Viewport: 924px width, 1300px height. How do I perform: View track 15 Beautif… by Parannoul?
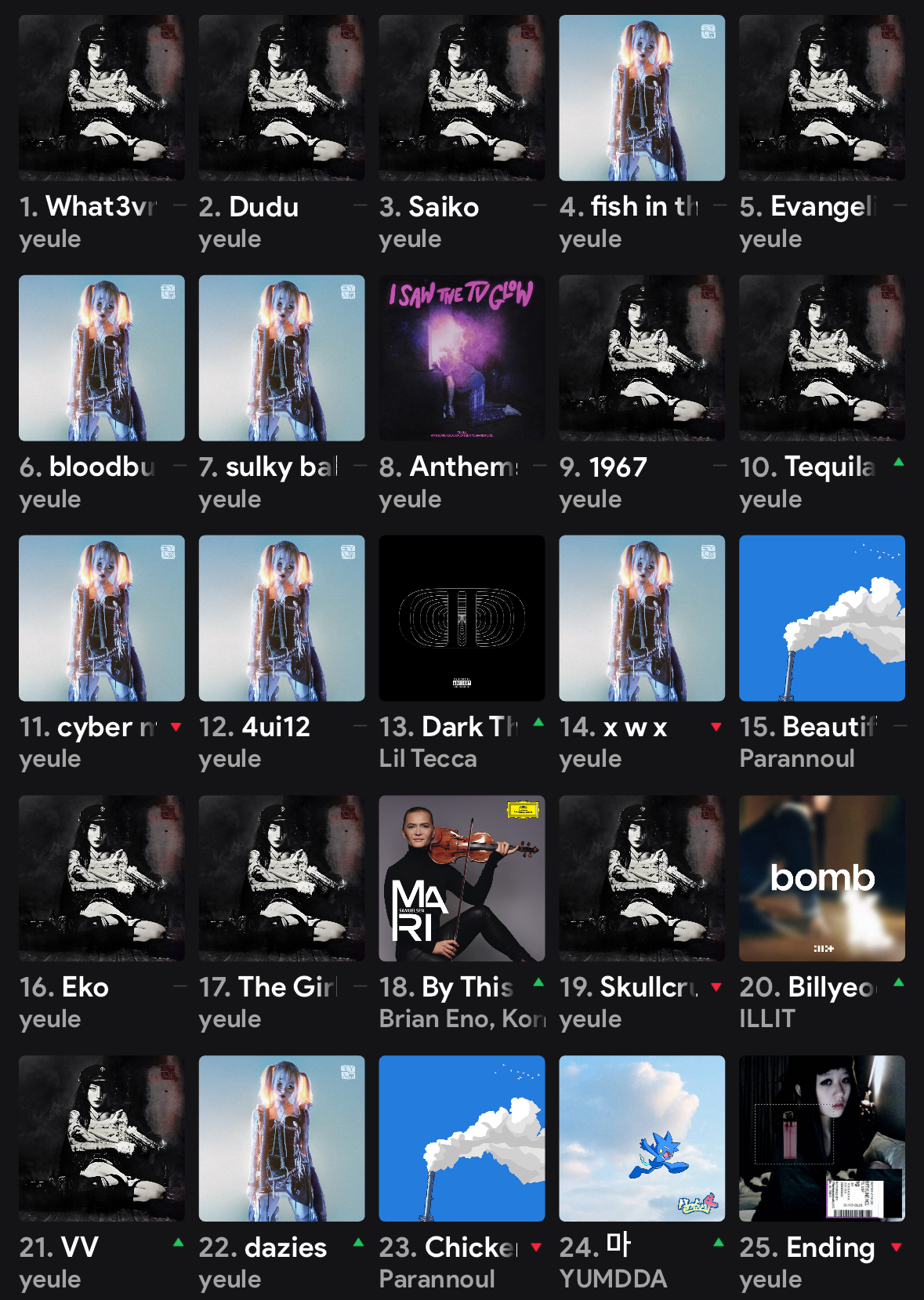pyautogui.click(x=822, y=619)
